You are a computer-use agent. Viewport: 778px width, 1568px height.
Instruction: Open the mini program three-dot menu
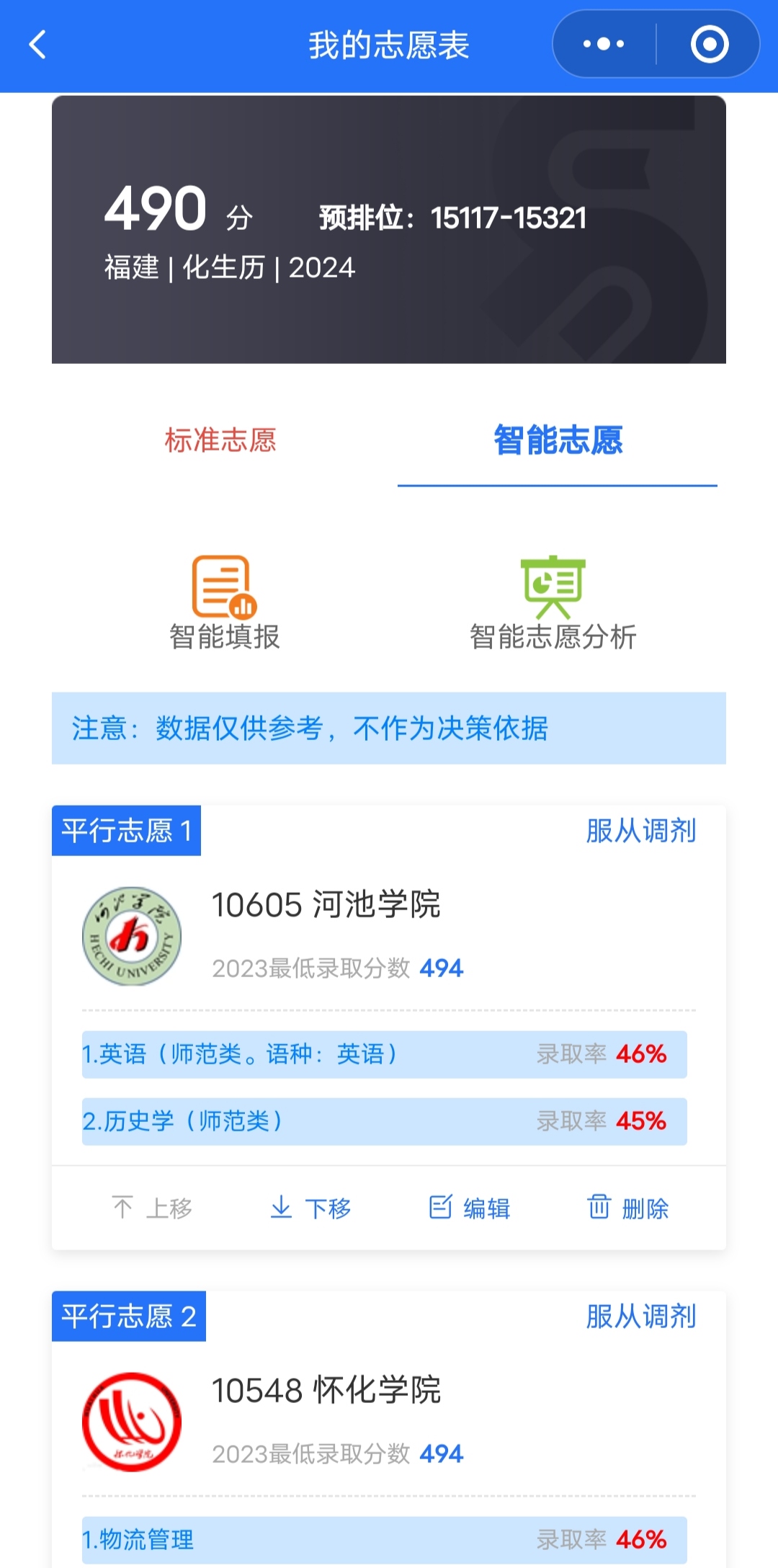[x=604, y=45]
